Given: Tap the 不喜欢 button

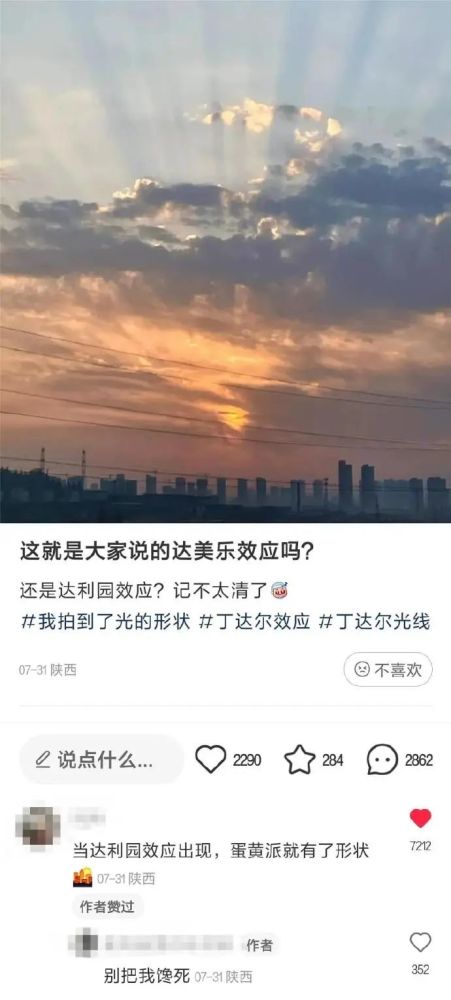Looking at the screenshot, I should (388, 670).
